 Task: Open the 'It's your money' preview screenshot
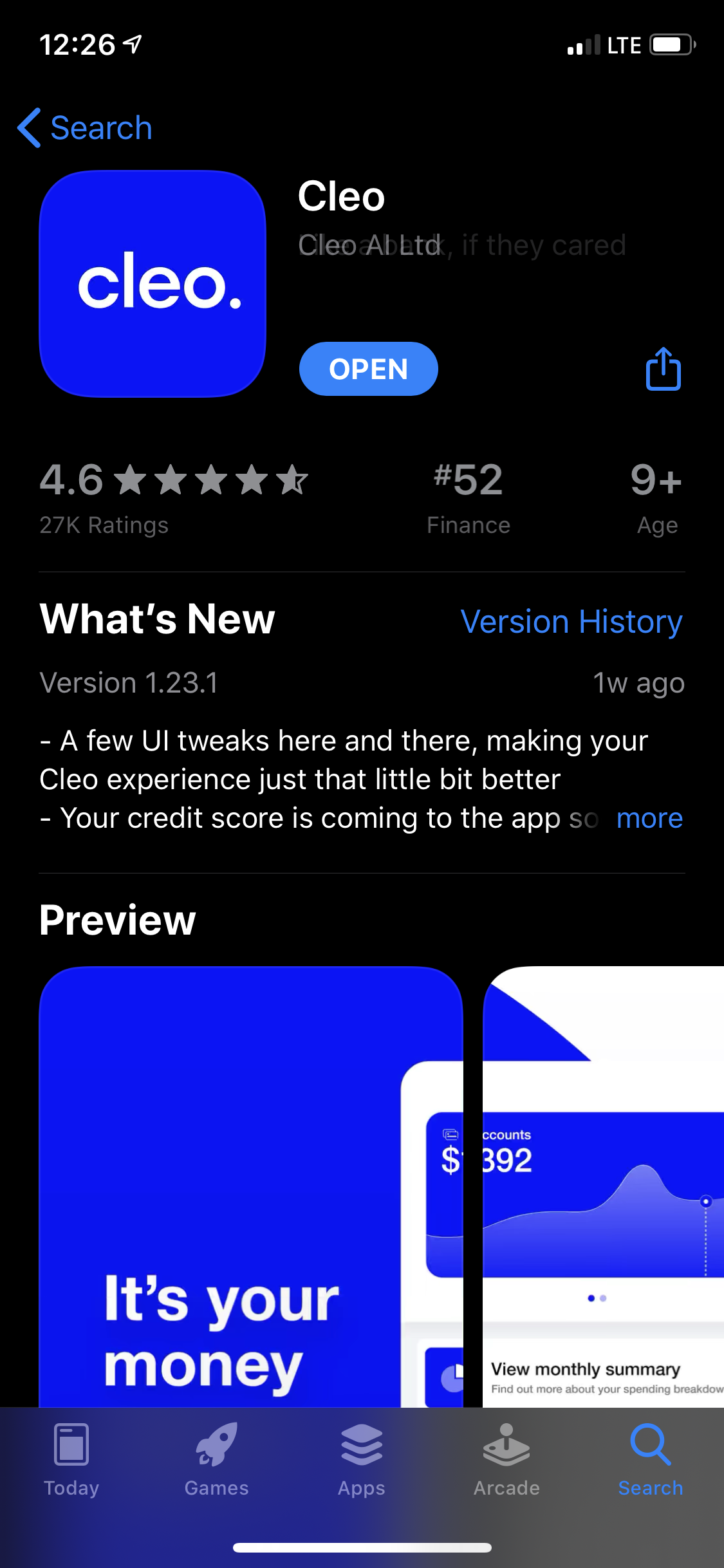[x=251, y=1184]
